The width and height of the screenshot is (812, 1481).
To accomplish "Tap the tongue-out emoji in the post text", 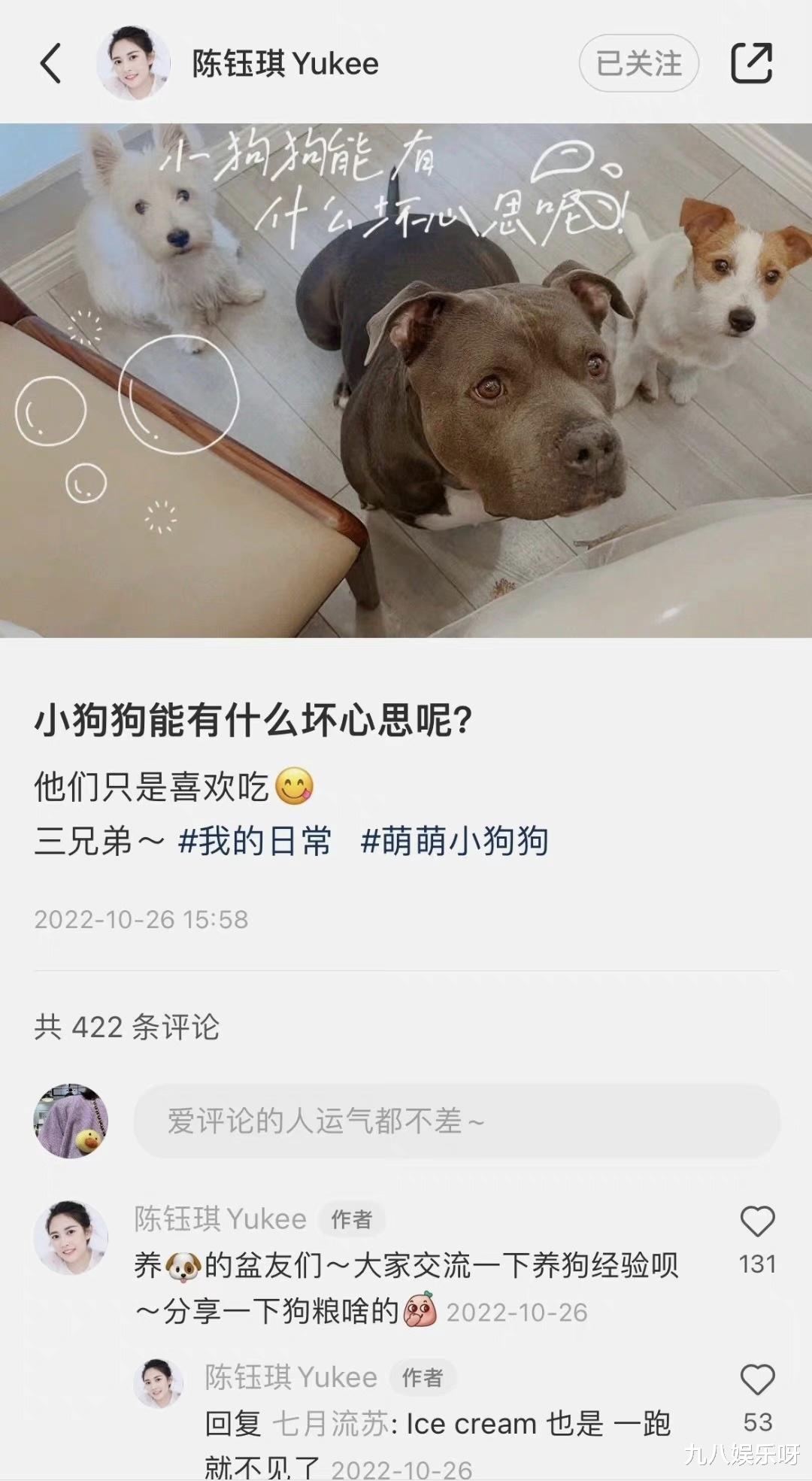I will click(x=295, y=785).
